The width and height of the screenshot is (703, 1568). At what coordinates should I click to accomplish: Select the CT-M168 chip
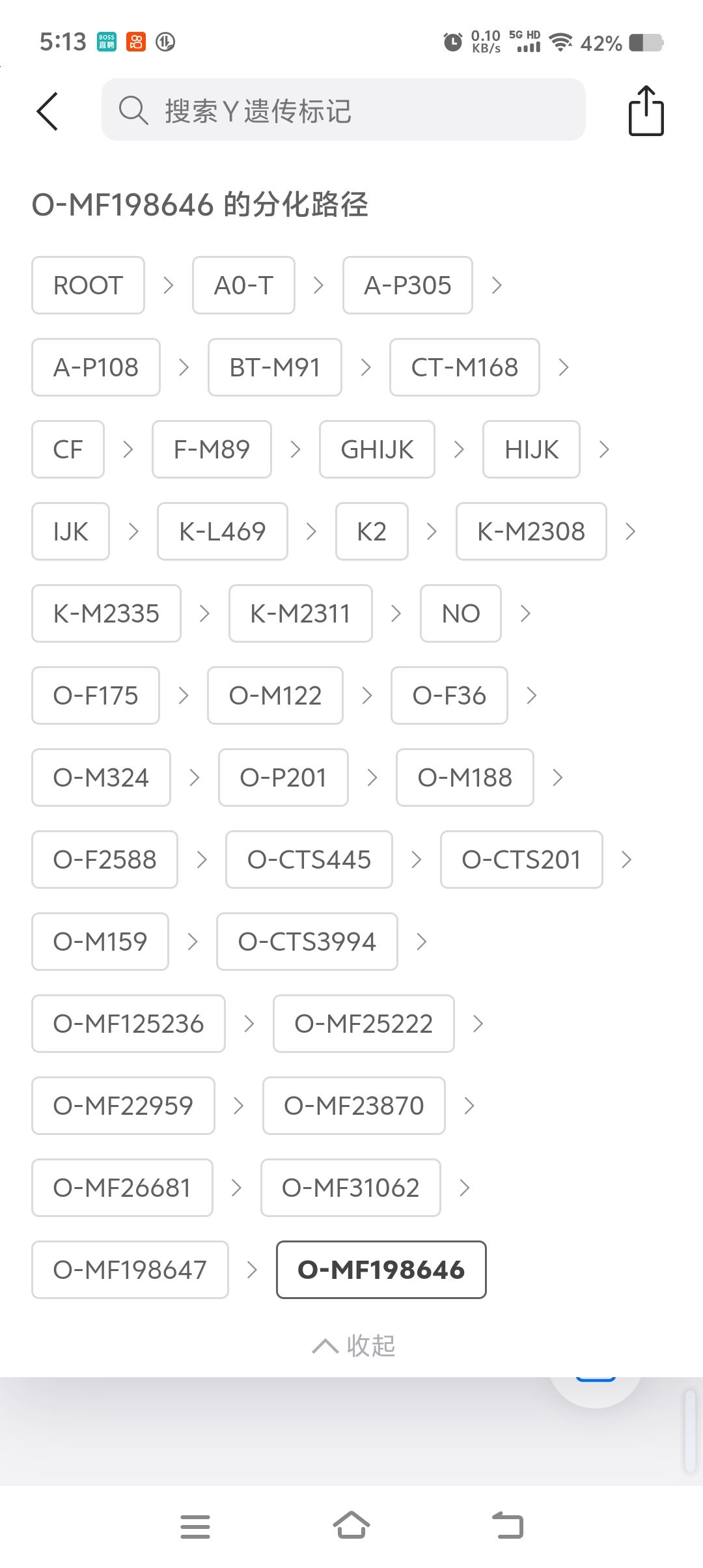(x=465, y=367)
